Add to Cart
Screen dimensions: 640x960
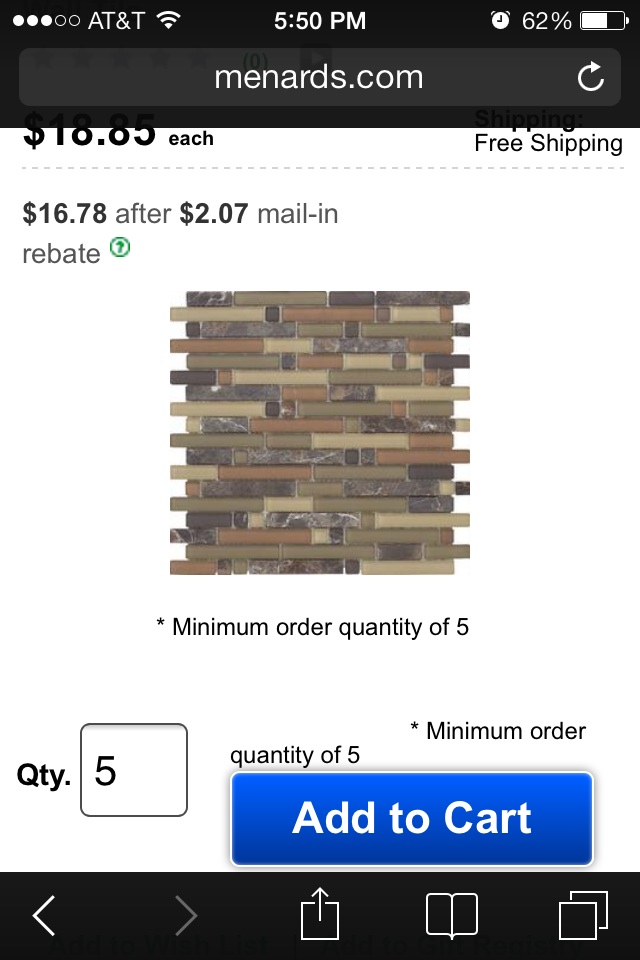pyautogui.click(x=412, y=818)
